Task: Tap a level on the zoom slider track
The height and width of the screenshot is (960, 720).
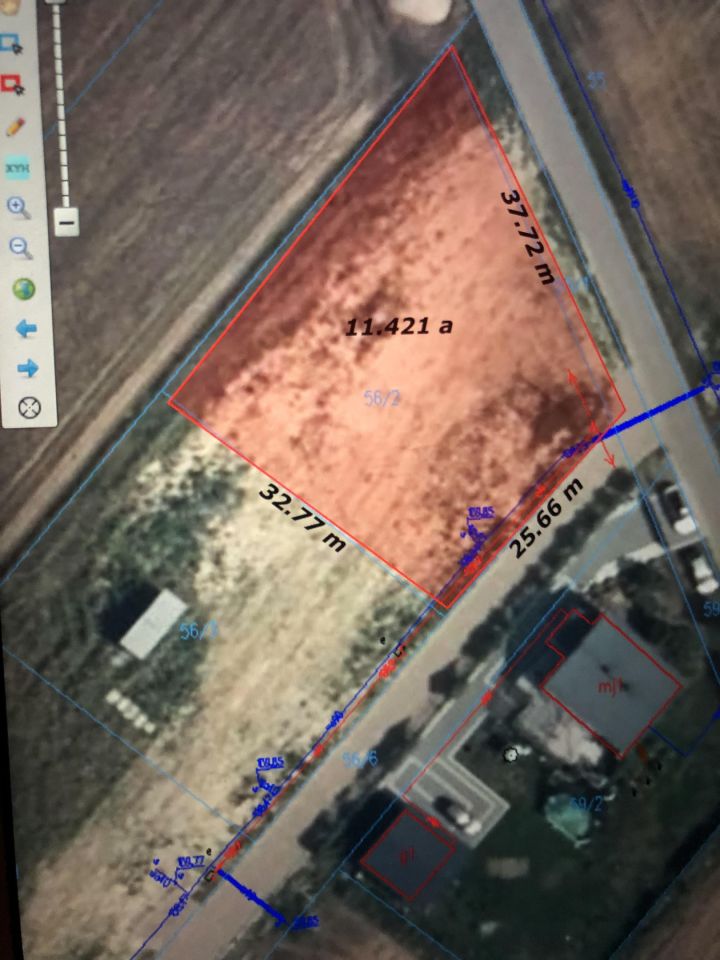Action: pyautogui.click(x=60, y=110)
